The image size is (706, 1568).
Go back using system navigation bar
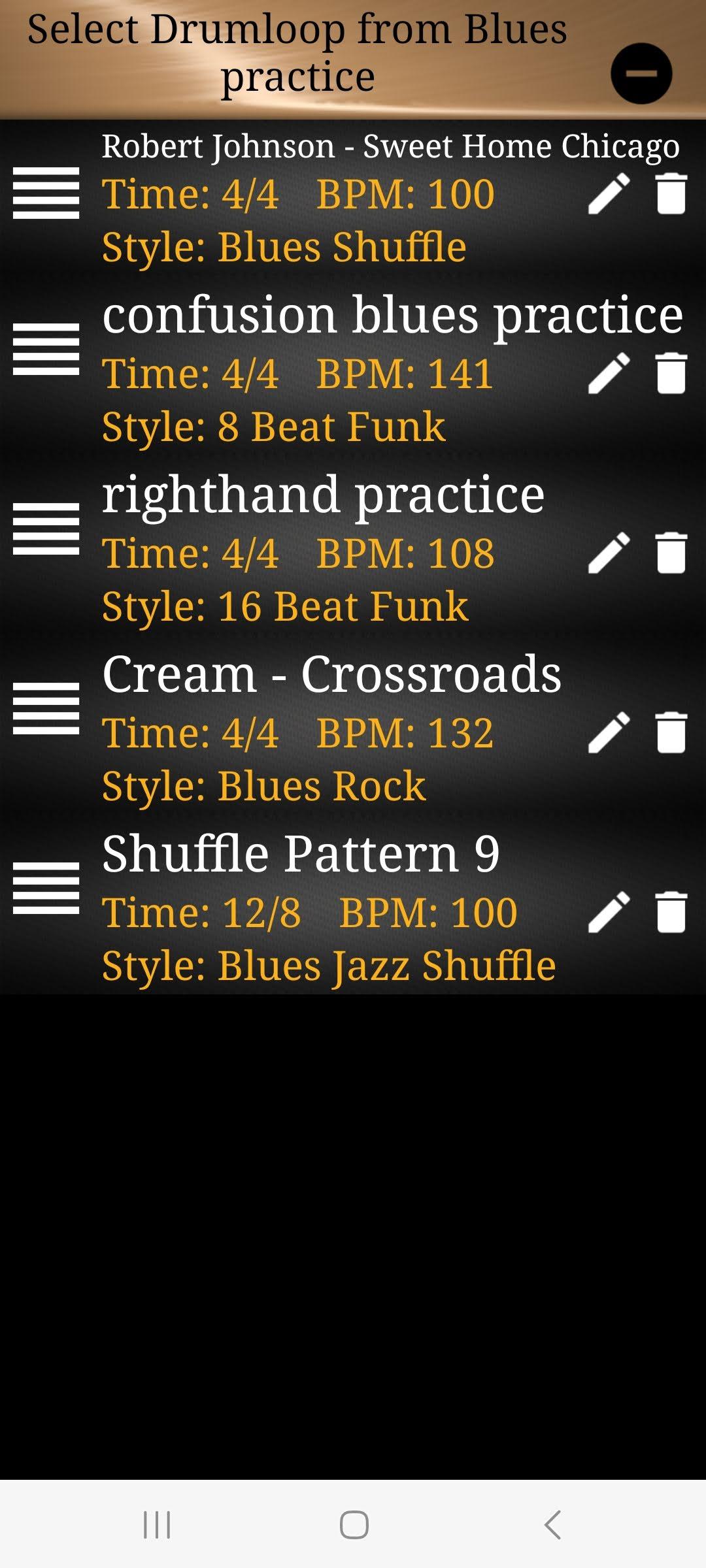[x=552, y=1525]
